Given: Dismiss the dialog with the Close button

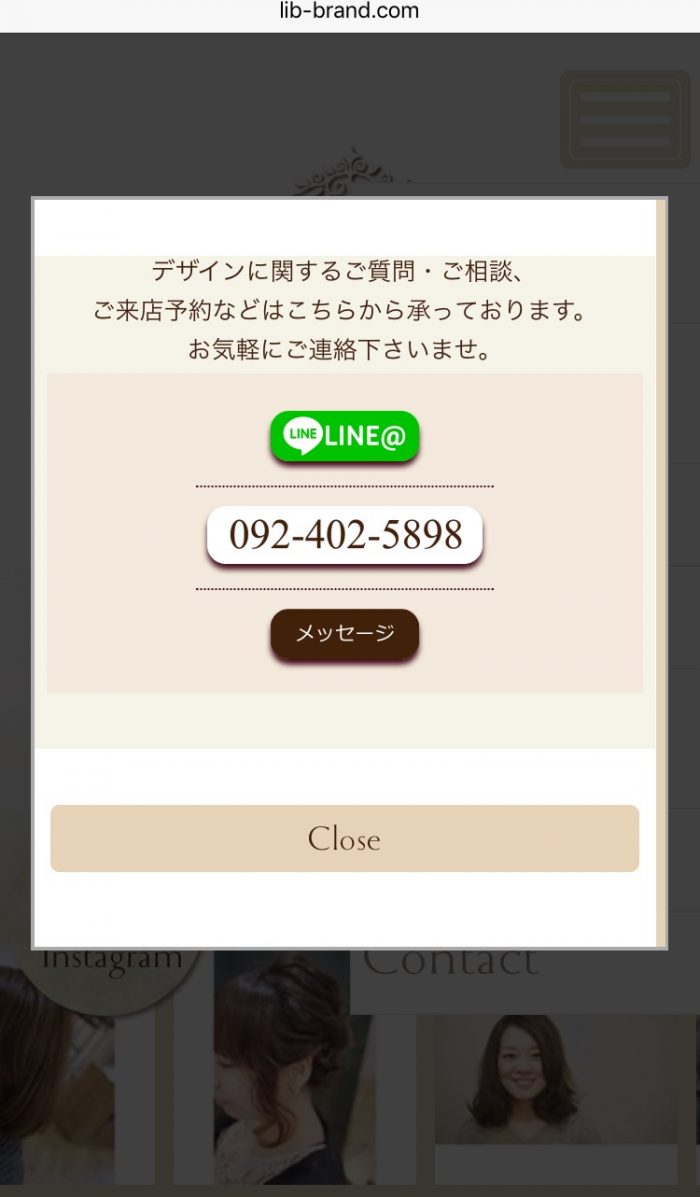Looking at the screenshot, I should tap(344, 838).
